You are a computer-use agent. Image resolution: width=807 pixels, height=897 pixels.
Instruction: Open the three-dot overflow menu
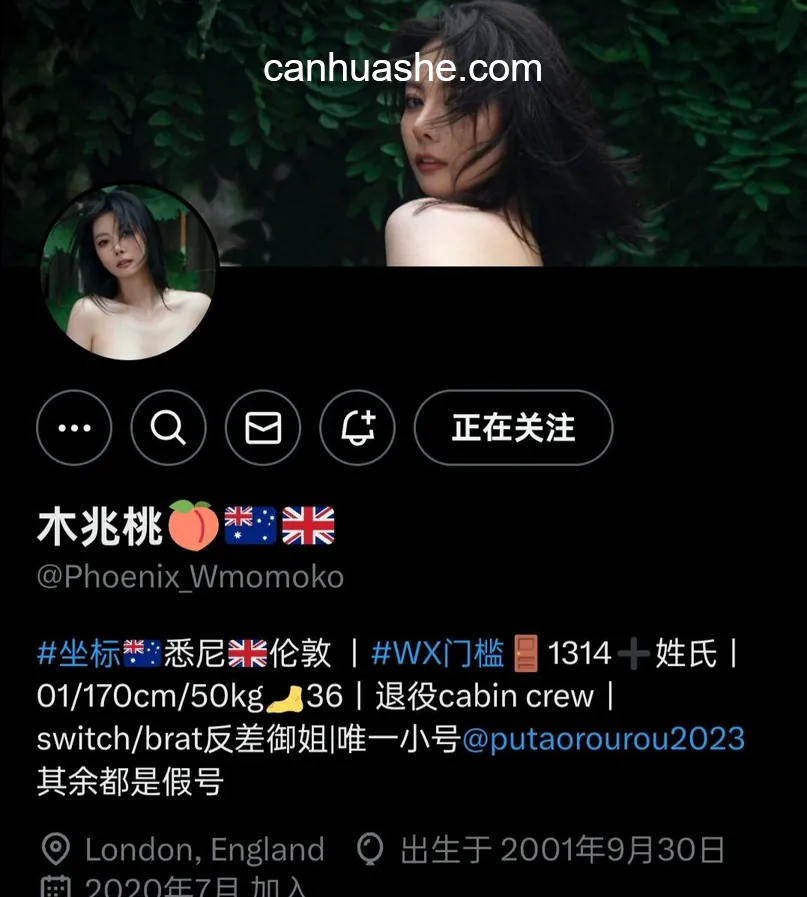coord(74,428)
